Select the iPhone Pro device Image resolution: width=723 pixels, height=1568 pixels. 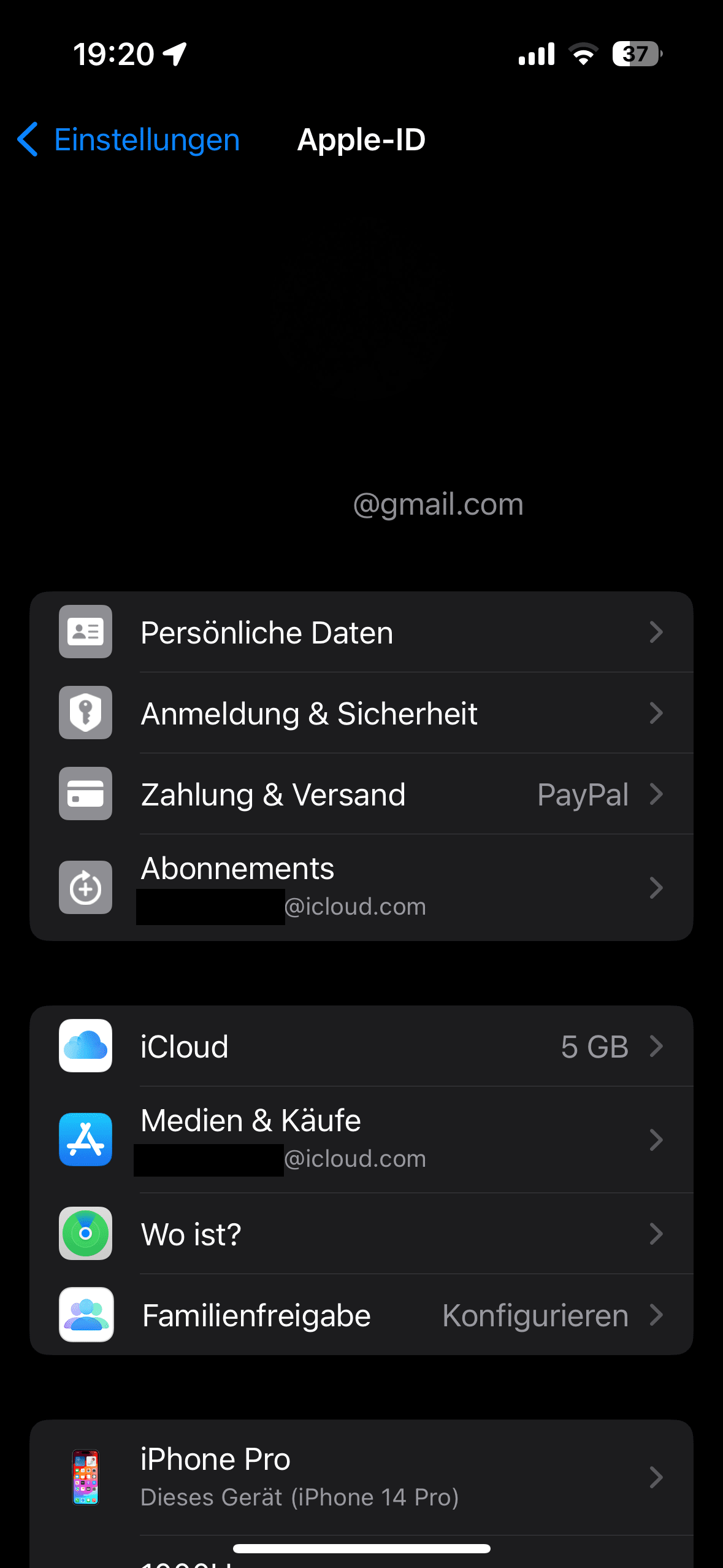point(361,1477)
